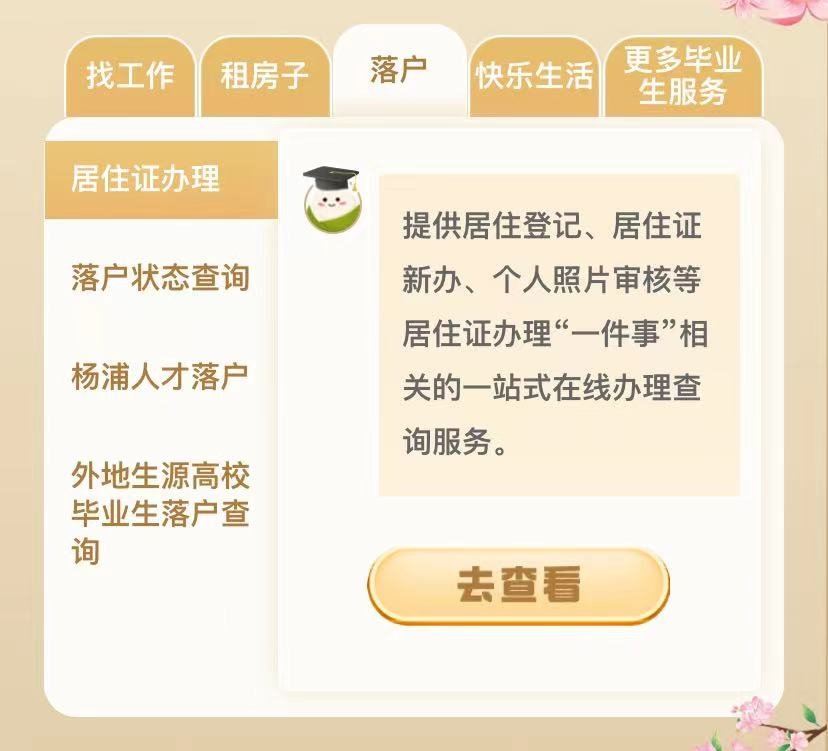Tap the 去查看 button
828x751 pixels.
click(518, 585)
